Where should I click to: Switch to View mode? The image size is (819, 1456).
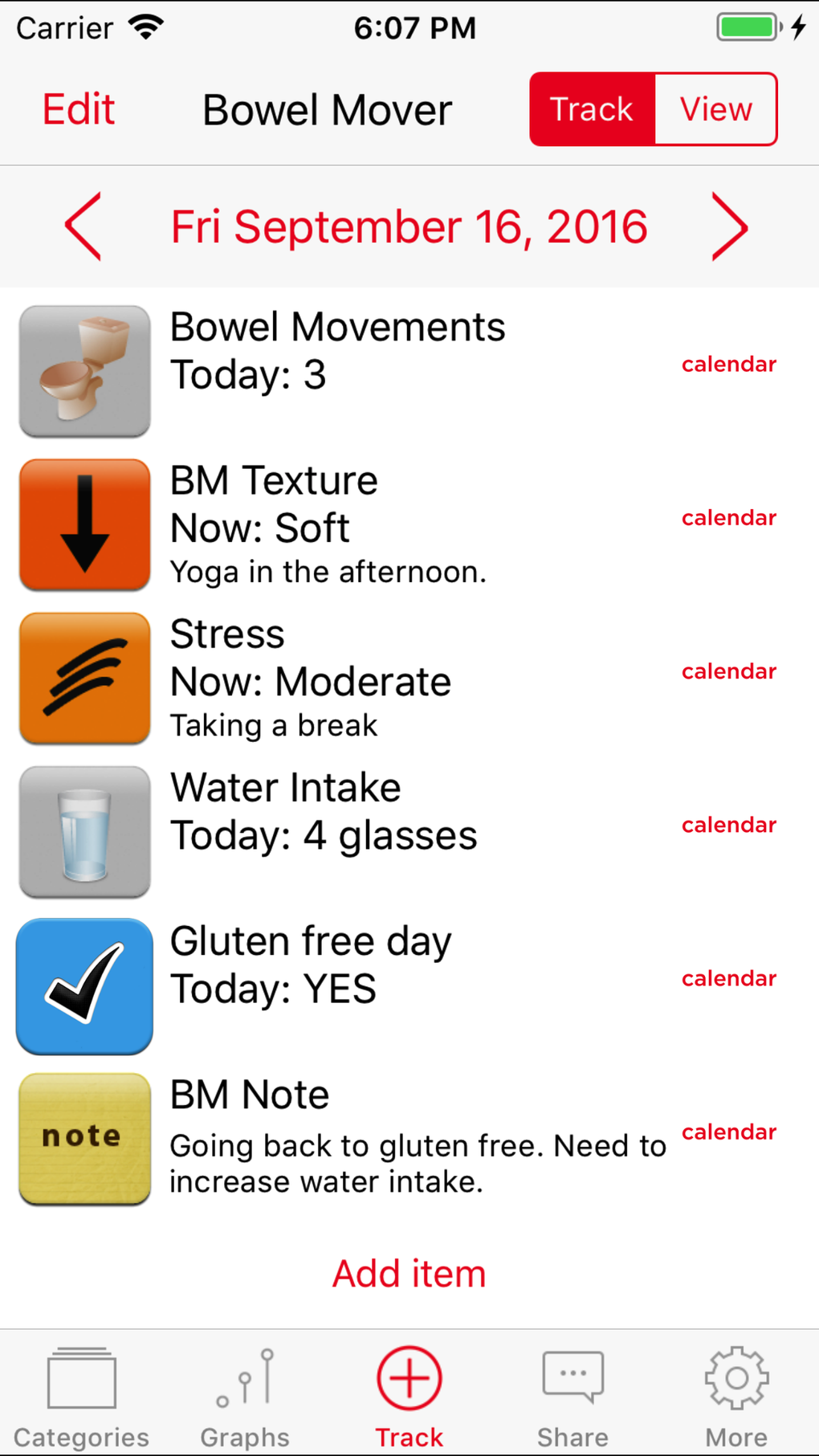[x=715, y=108]
